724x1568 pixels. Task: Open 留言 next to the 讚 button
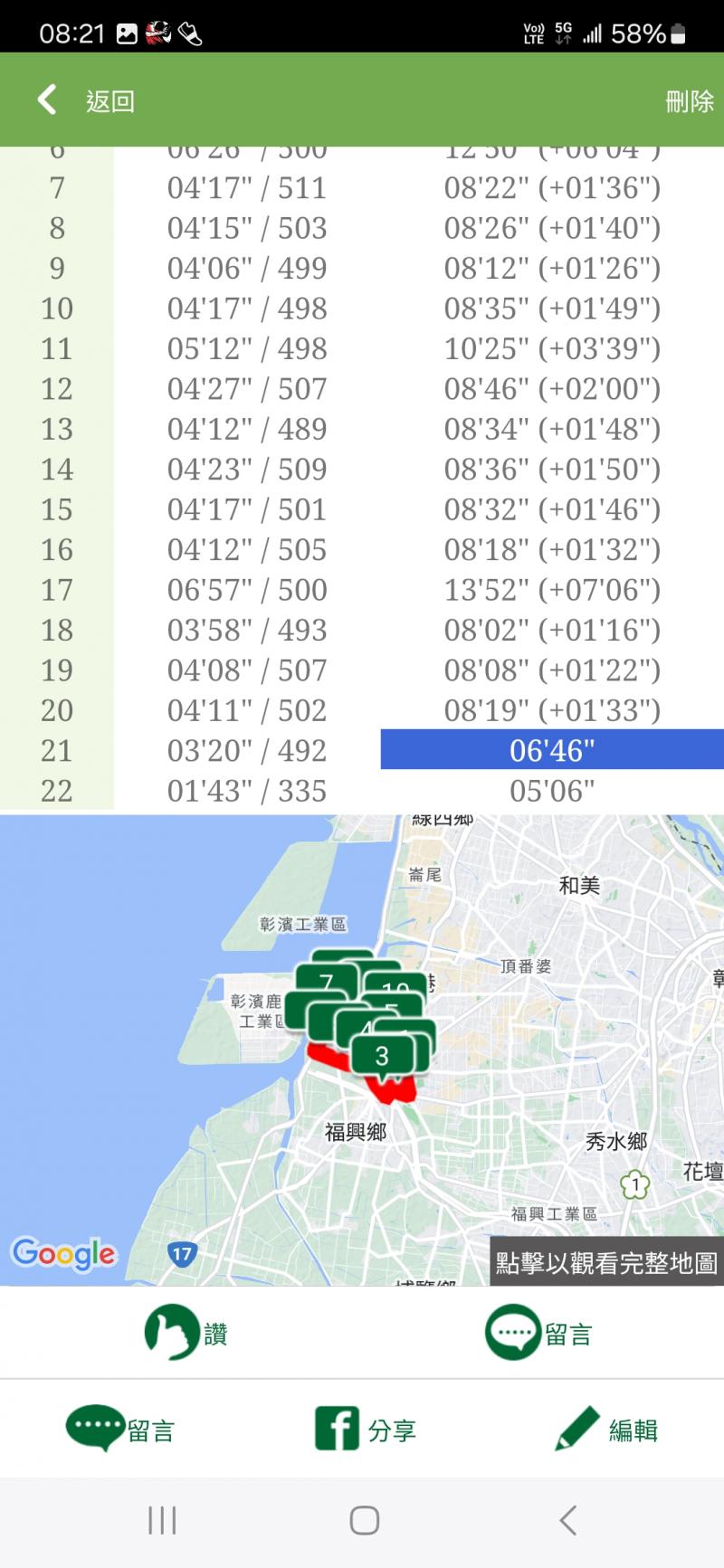(x=538, y=1333)
